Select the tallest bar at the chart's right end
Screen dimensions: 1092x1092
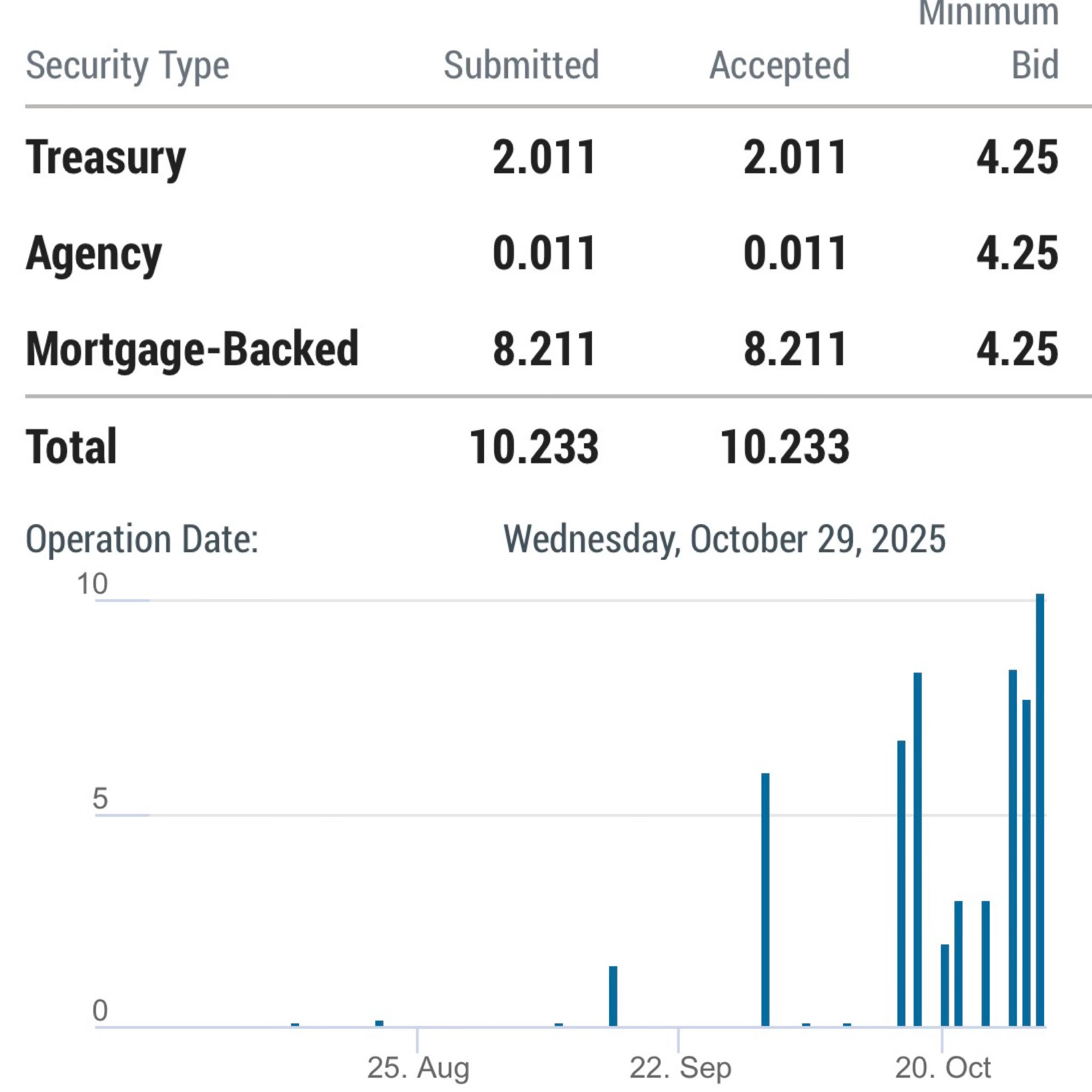click(x=1039, y=814)
